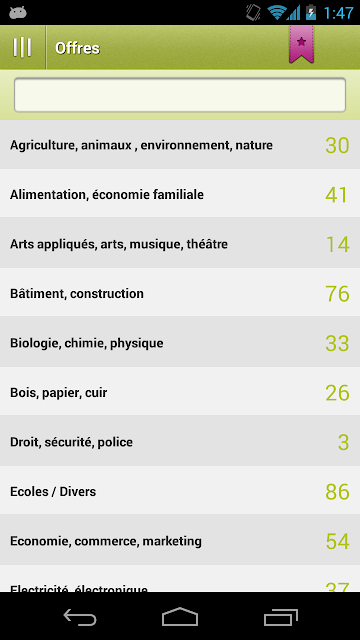The image size is (360, 640).
Task: Open Agriculture, animaux, environnement, nature category
Action: click(180, 145)
